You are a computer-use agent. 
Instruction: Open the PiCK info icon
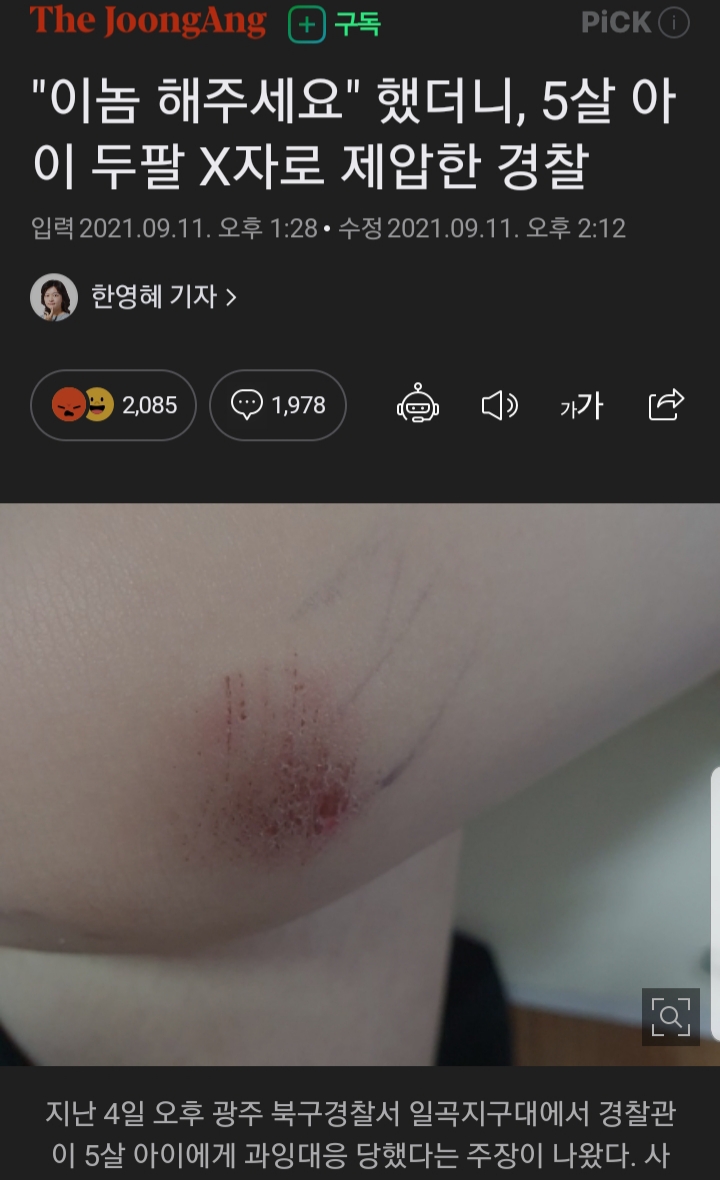coord(675,22)
